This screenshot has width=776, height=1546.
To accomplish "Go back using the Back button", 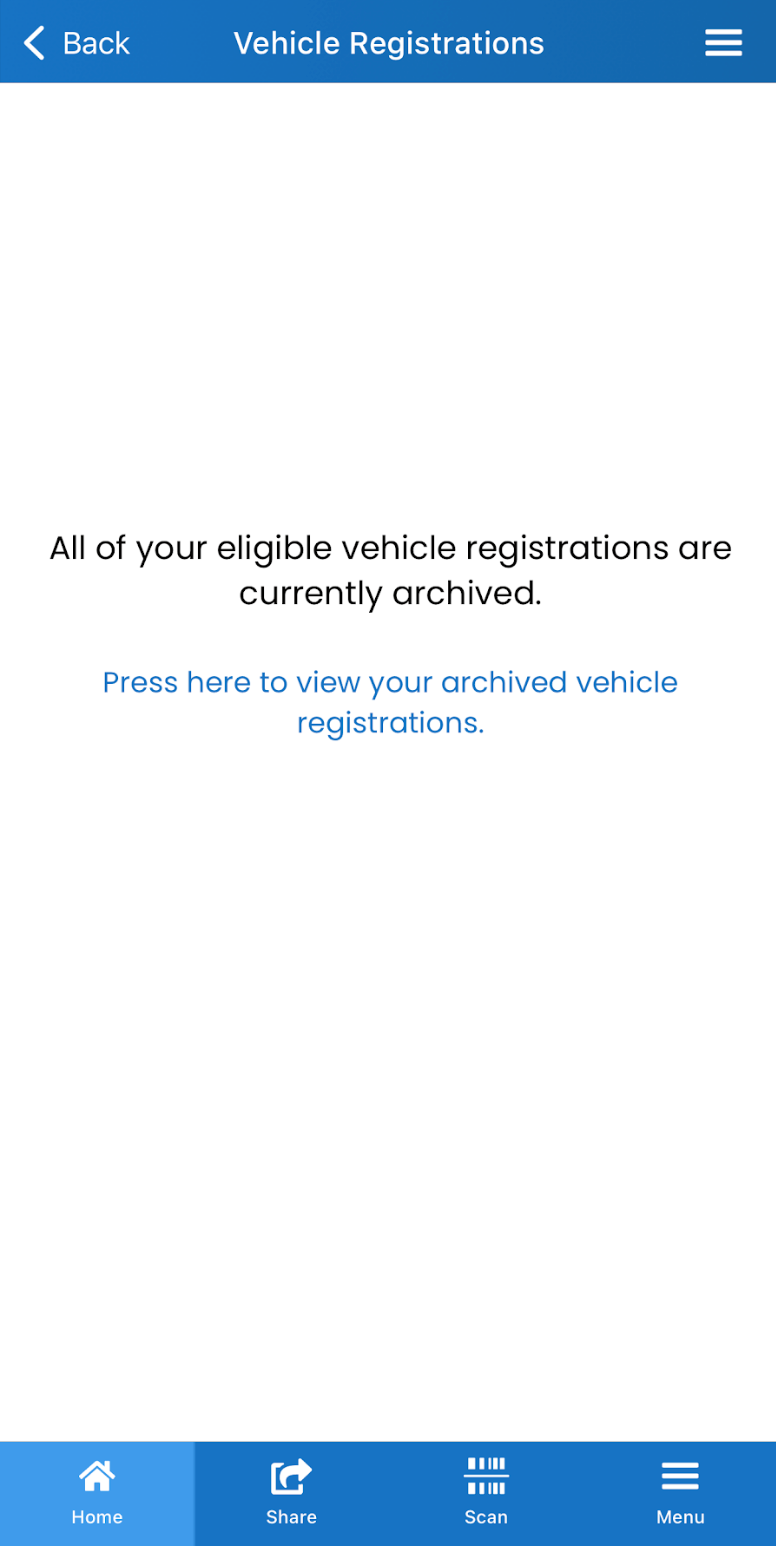I will (77, 43).
